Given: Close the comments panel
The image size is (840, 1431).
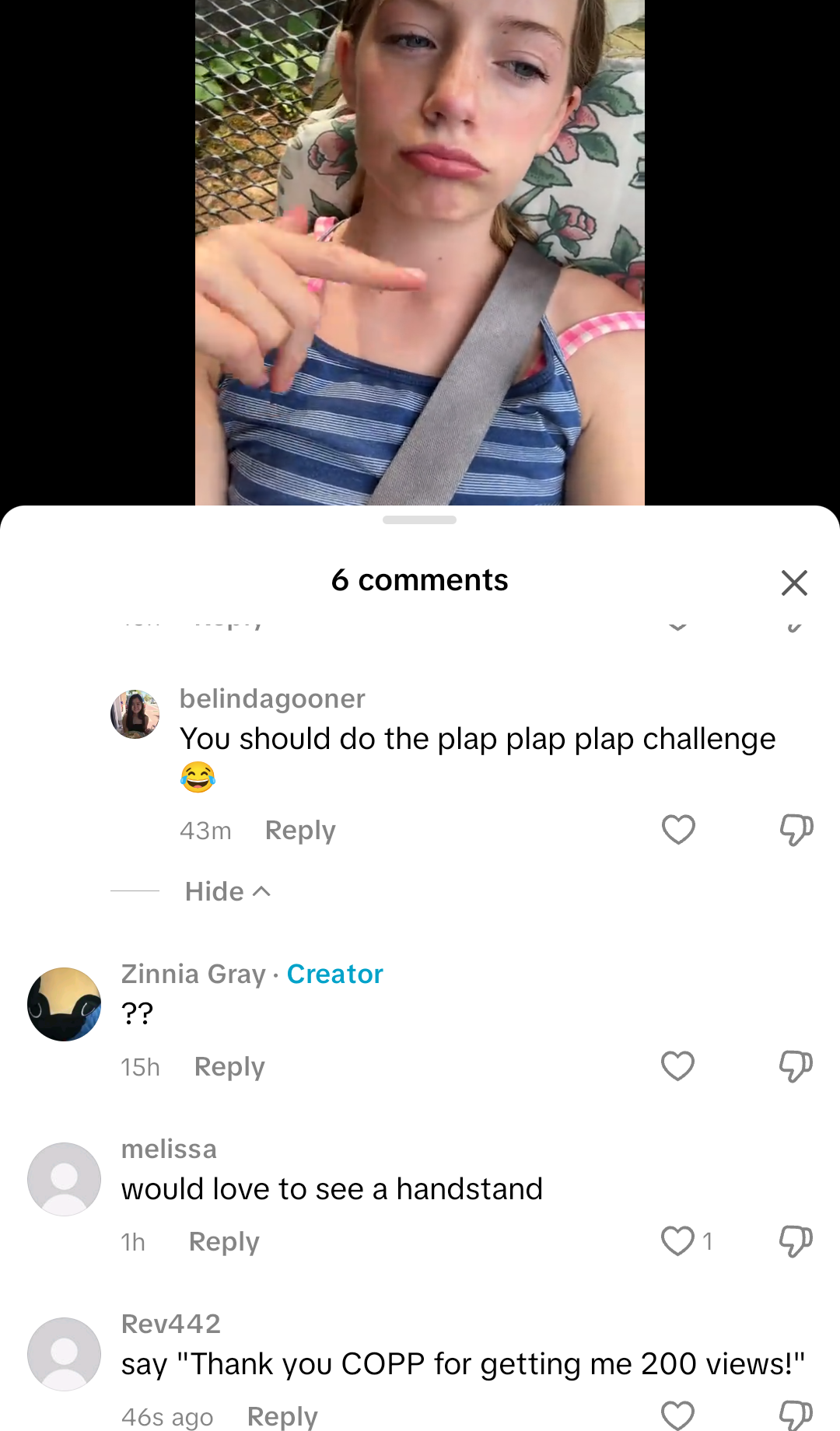Looking at the screenshot, I should tap(794, 583).
